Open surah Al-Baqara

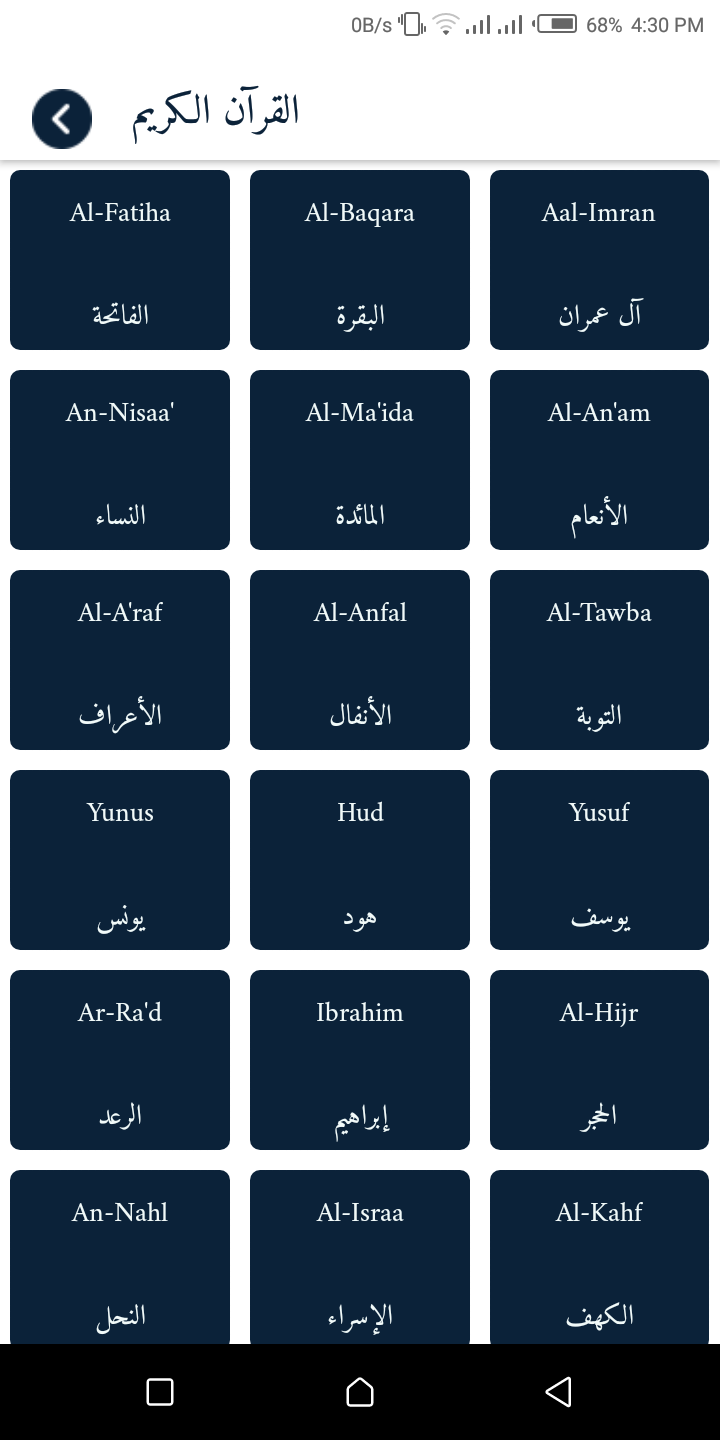(360, 260)
